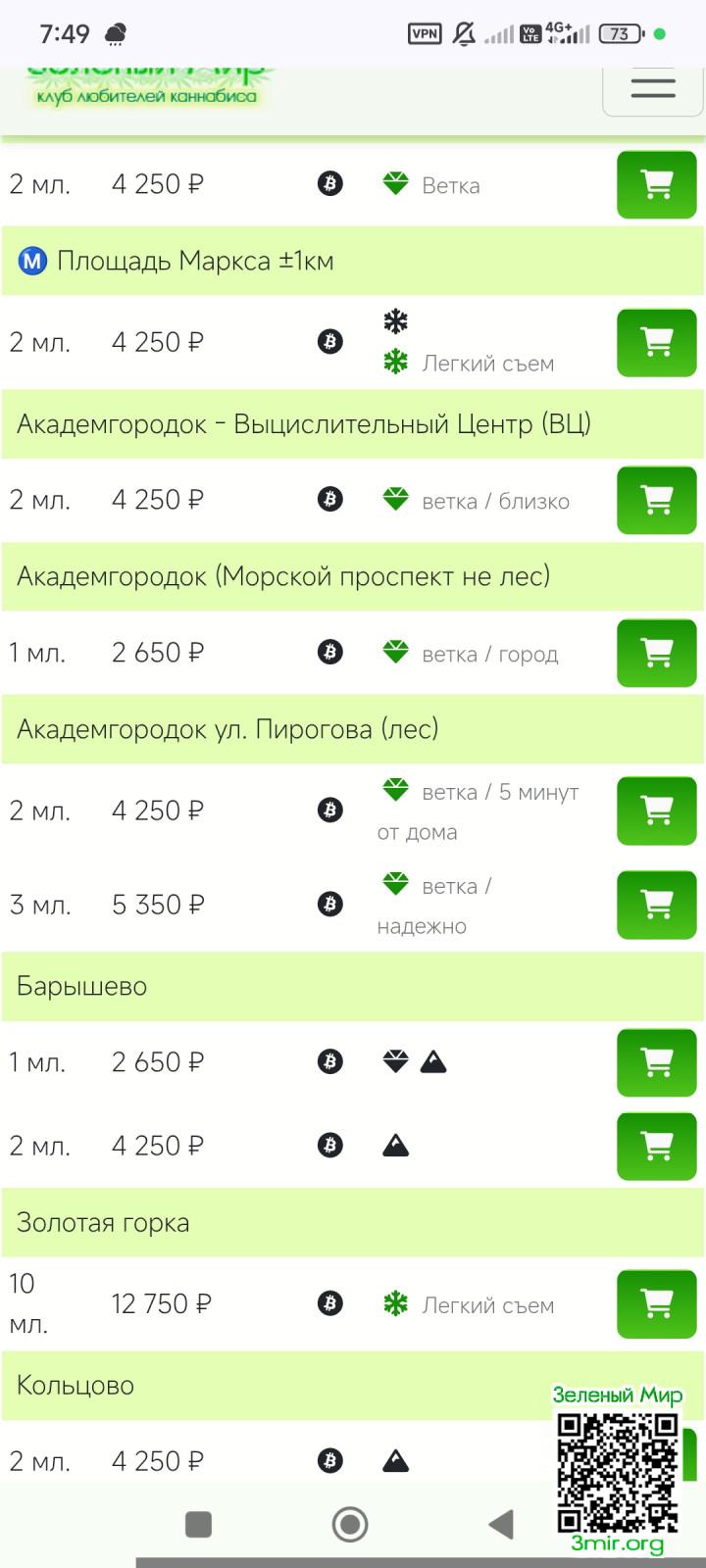Open the system home screen
Screen dimensions: 706x1568
click(350, 1524)
